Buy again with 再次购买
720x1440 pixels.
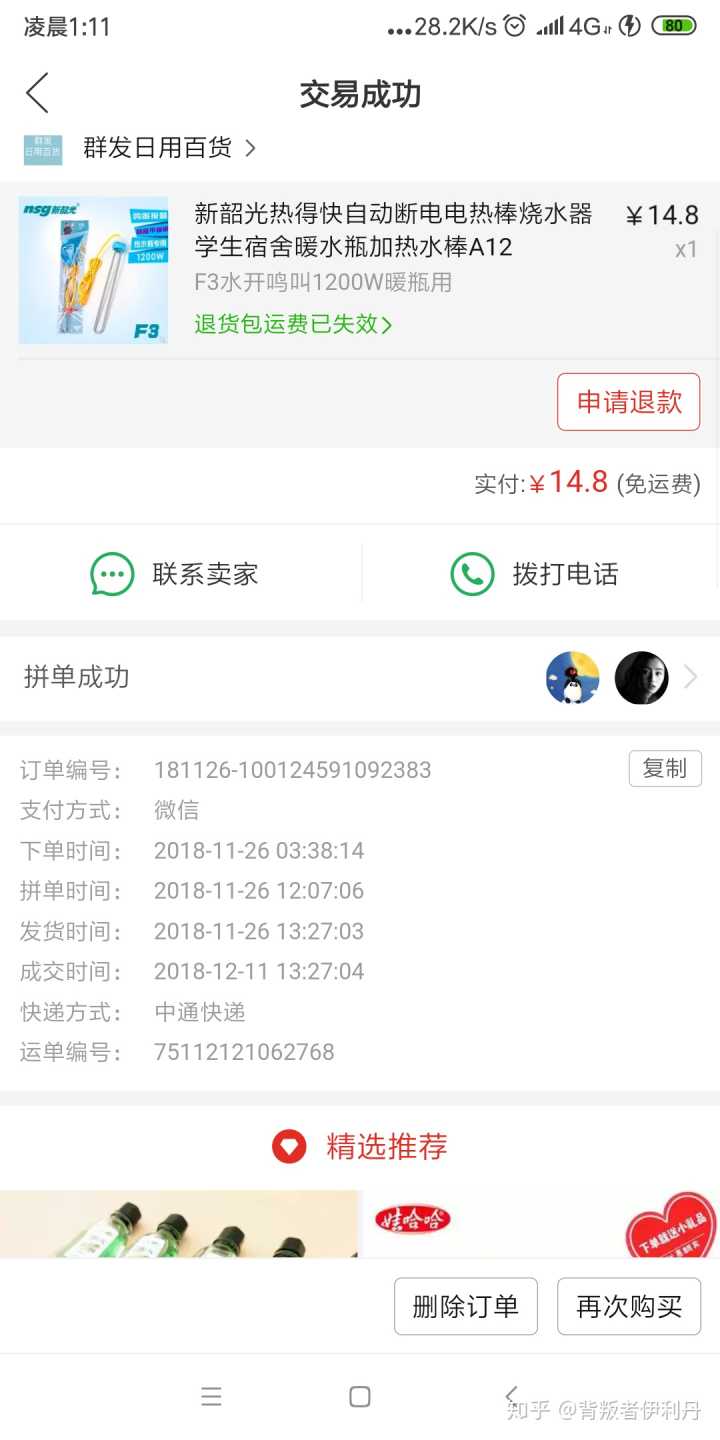pos(628,1306)
